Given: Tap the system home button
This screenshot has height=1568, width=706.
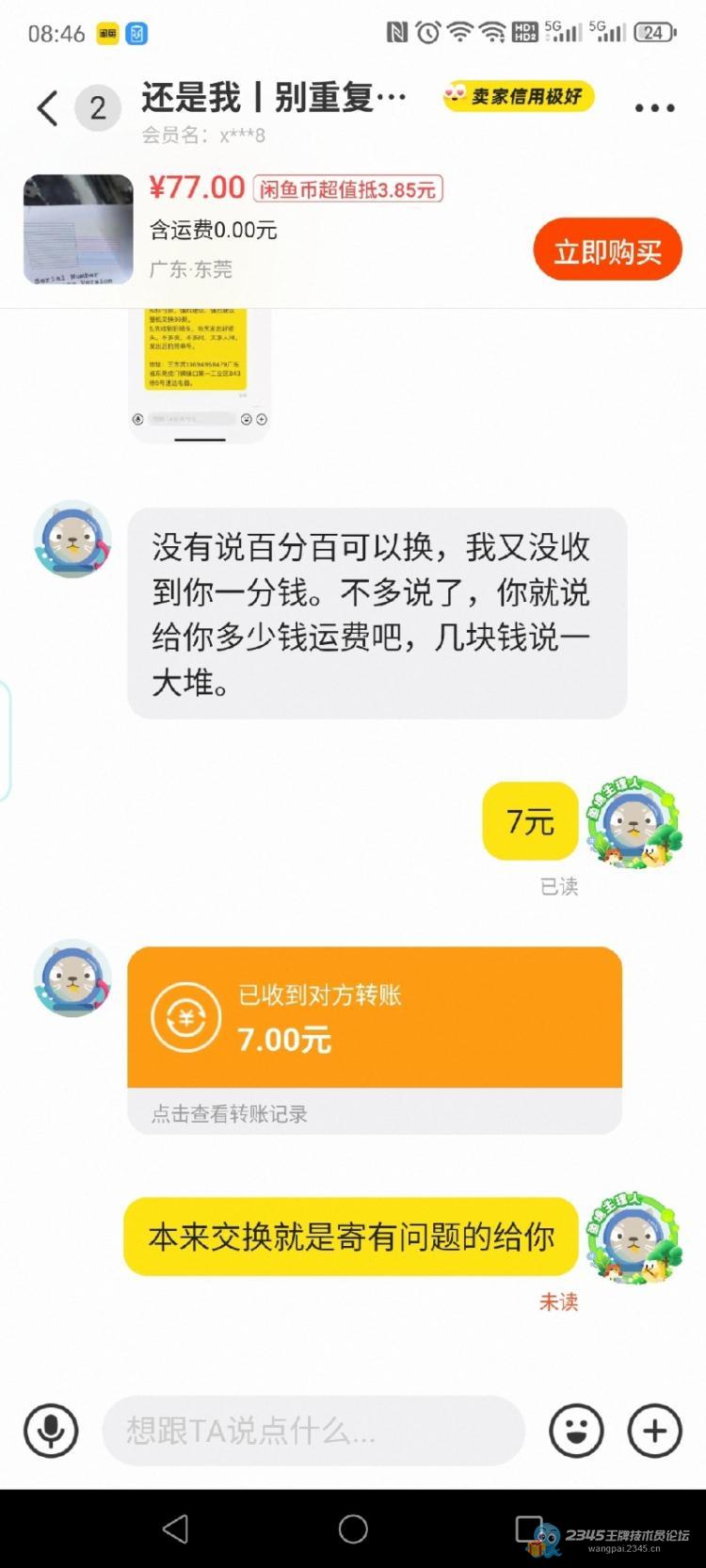Looking at the screenshot, I should click(x=353, y=1528).
